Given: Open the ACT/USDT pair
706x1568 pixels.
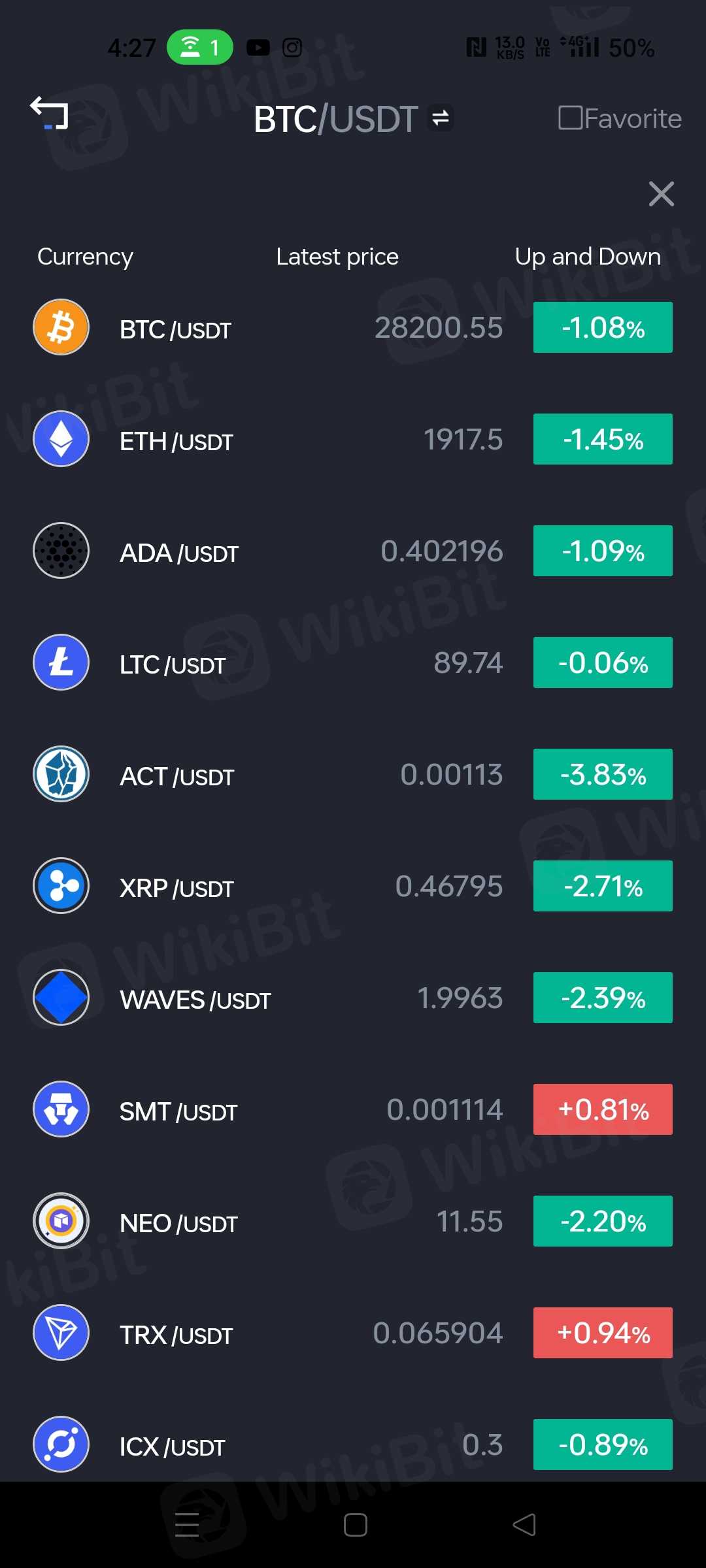Looking at the screenshot, I should click(x=353, y=774).
